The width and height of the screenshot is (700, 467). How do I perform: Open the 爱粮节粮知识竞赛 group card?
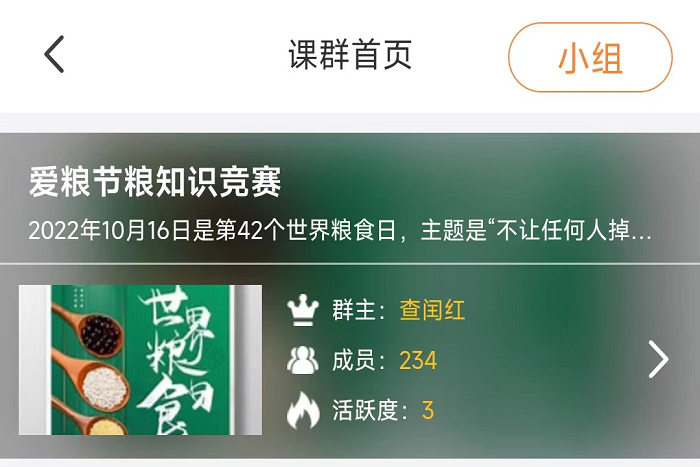coord(155,182)
